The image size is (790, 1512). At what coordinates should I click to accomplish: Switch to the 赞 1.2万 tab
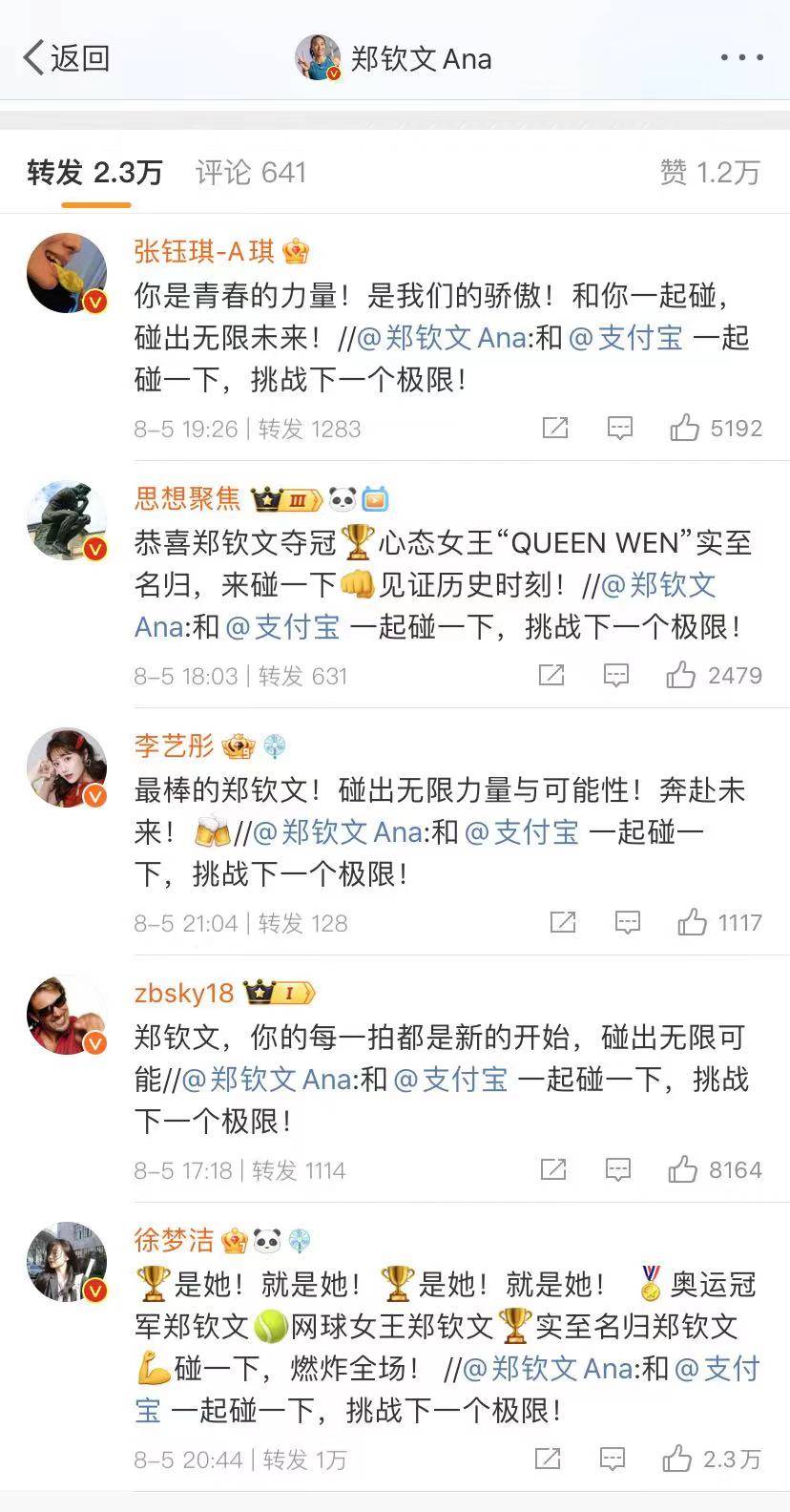[x=710, y=173]
